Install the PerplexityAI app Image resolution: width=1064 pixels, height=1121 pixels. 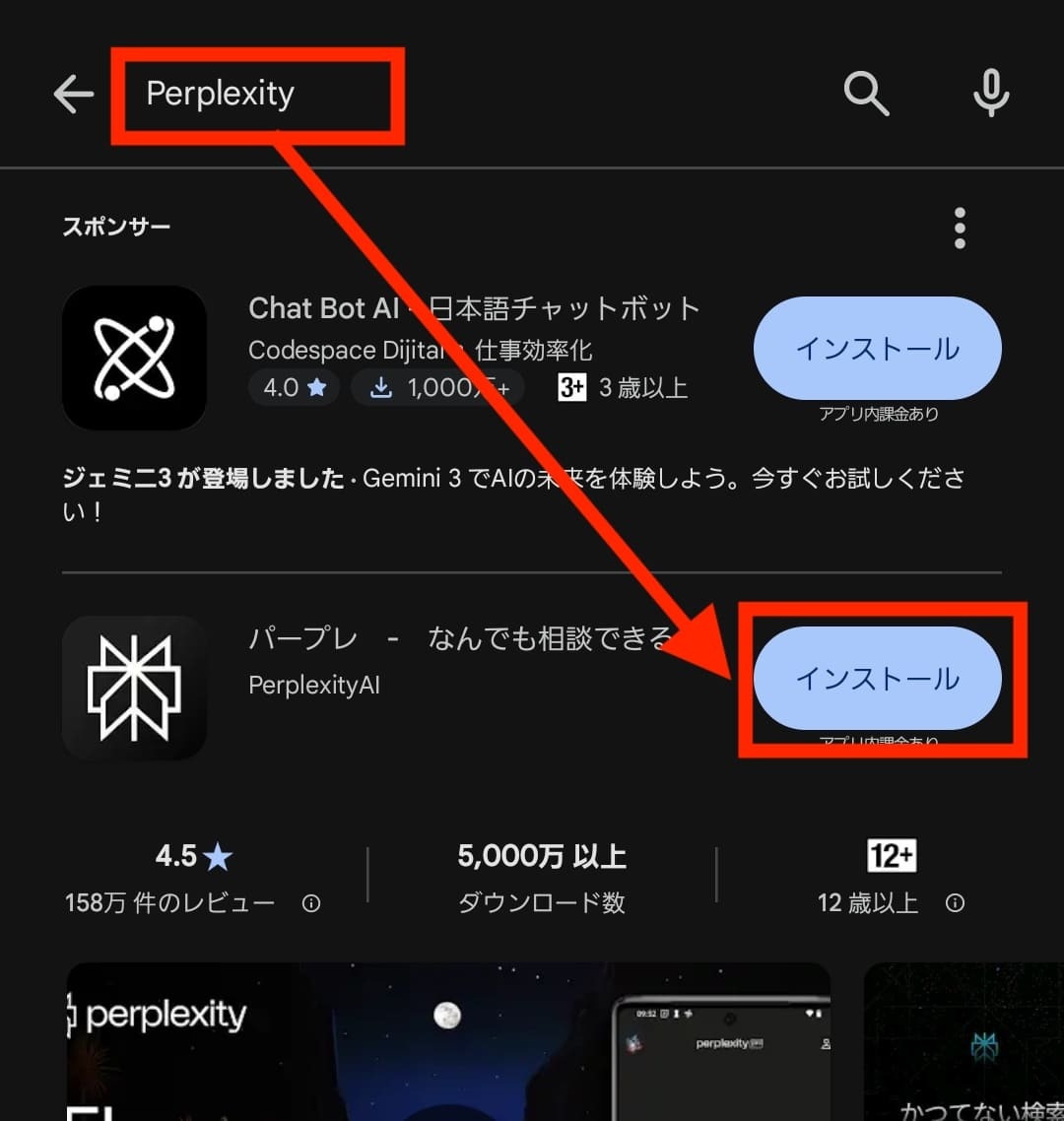(877, 679)
